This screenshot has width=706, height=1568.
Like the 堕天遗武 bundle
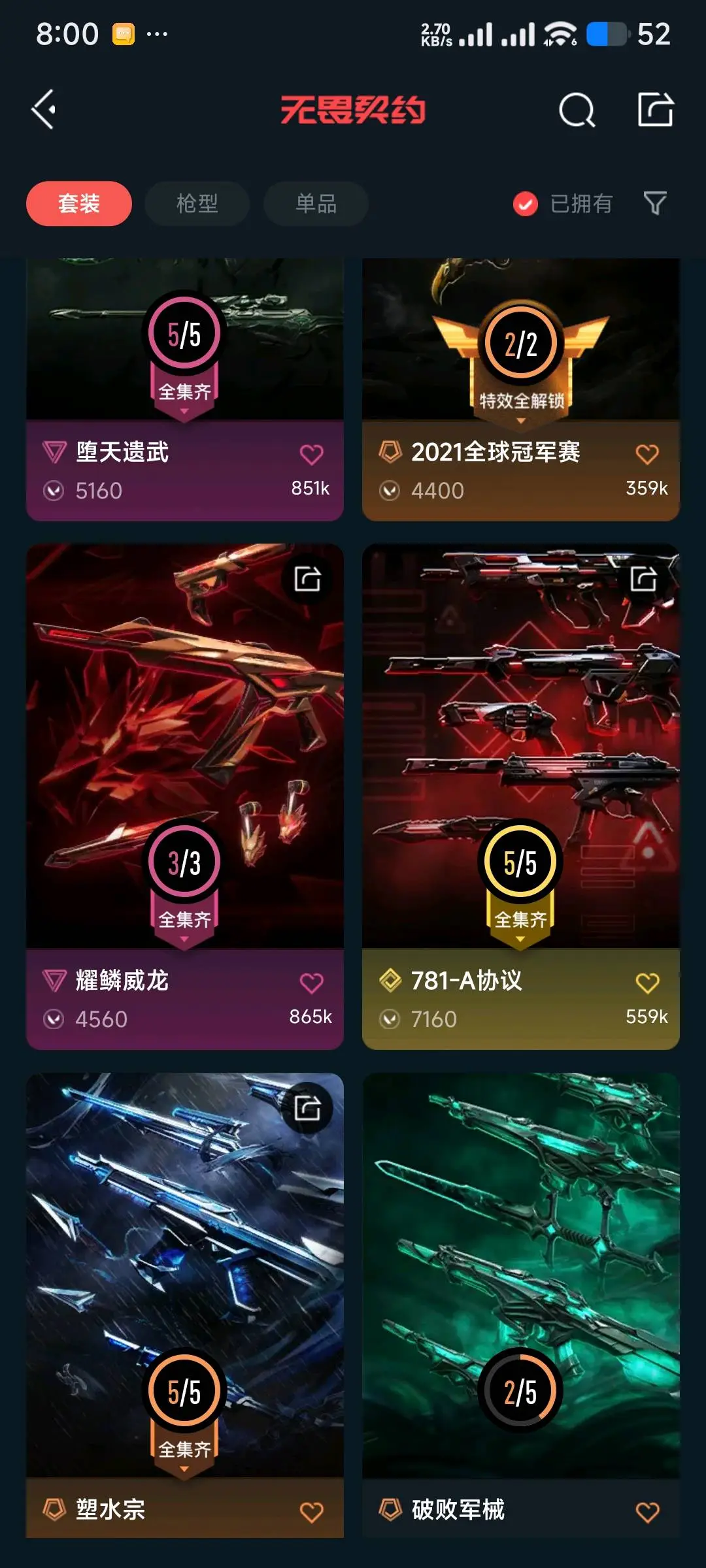[x=312, y=454]
